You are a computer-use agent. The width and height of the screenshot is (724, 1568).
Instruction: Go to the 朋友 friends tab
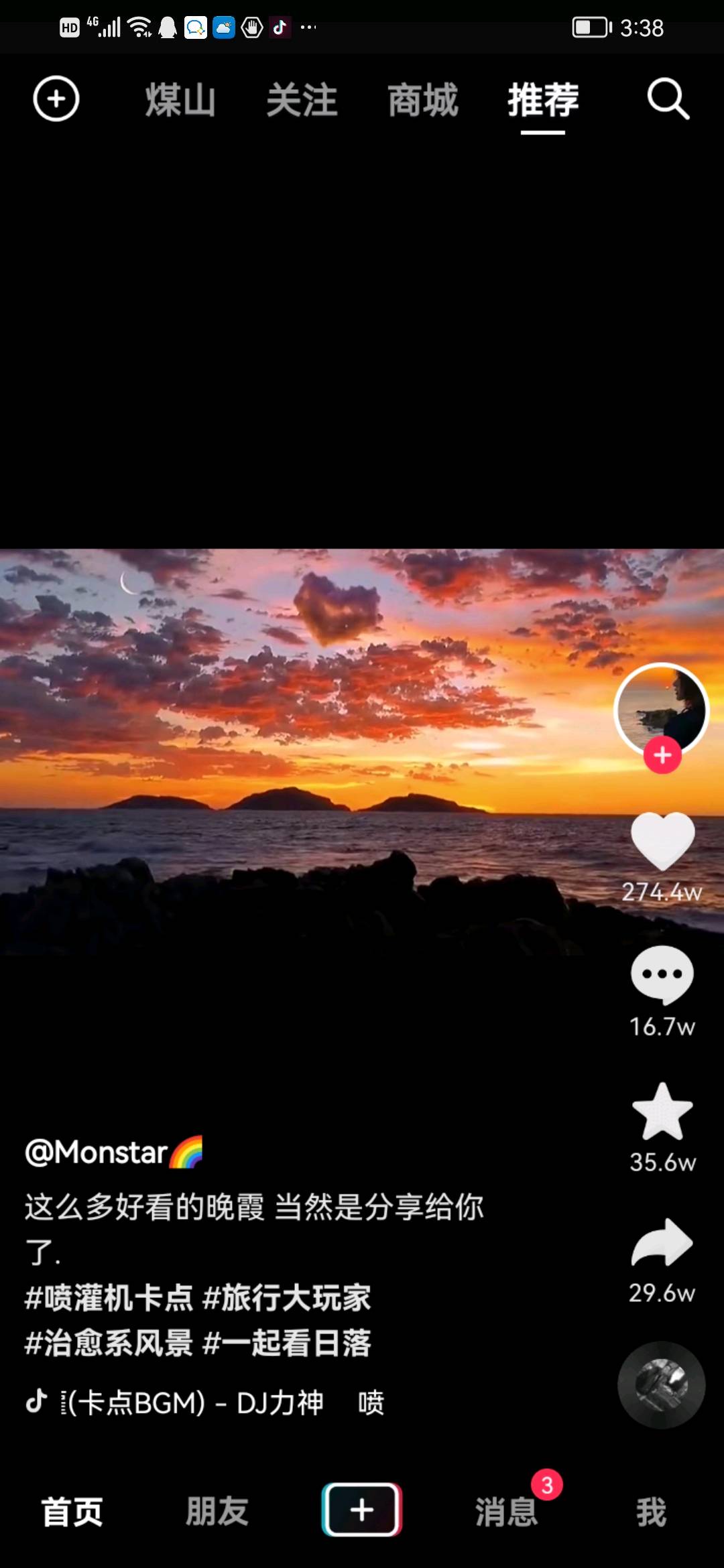(x=217, y=1512)
